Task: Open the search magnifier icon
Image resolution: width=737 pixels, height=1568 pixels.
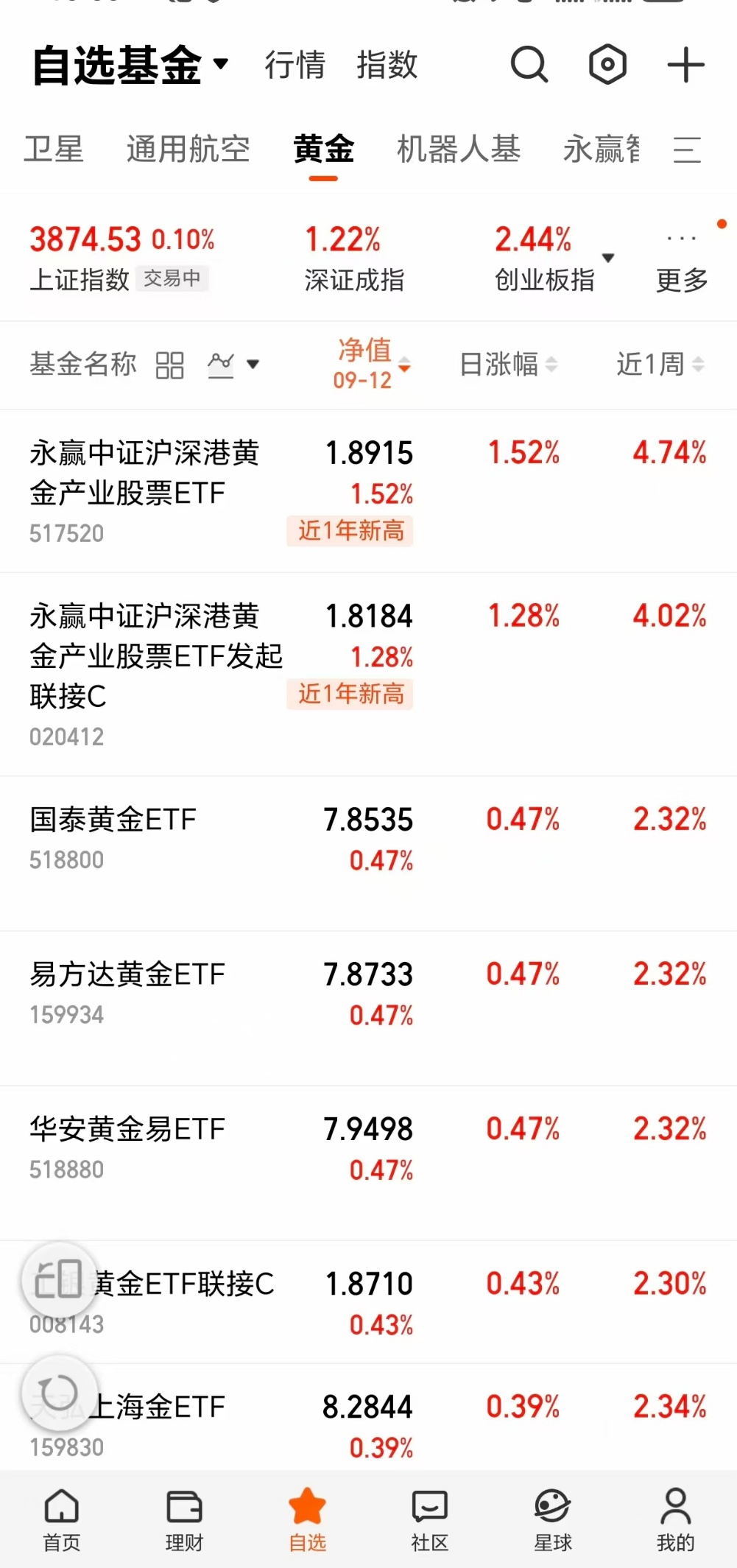Action: [x=529, y=65]
